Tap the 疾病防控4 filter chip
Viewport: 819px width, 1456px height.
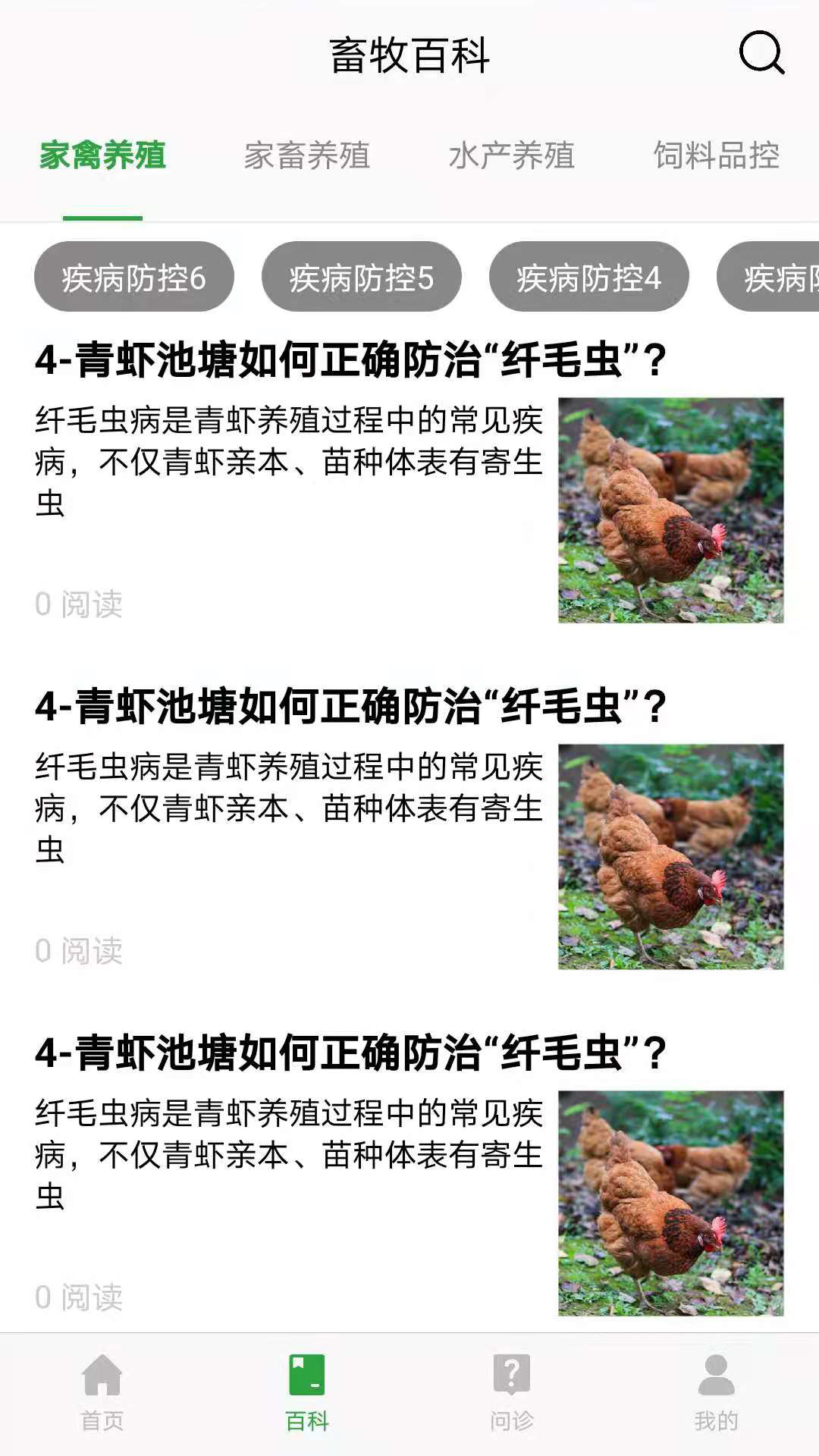(589, 277)
